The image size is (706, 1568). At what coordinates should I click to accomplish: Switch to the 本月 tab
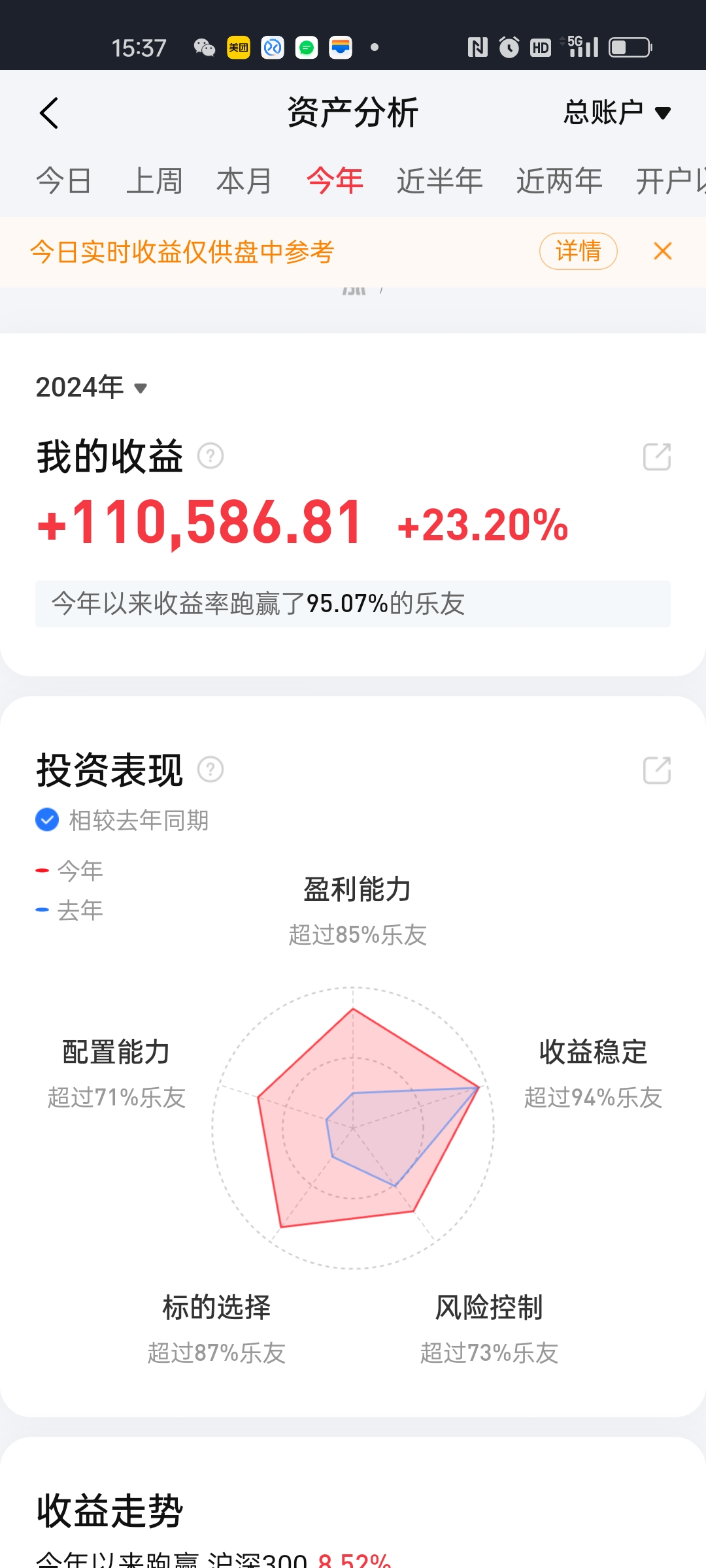pos(244,181)
